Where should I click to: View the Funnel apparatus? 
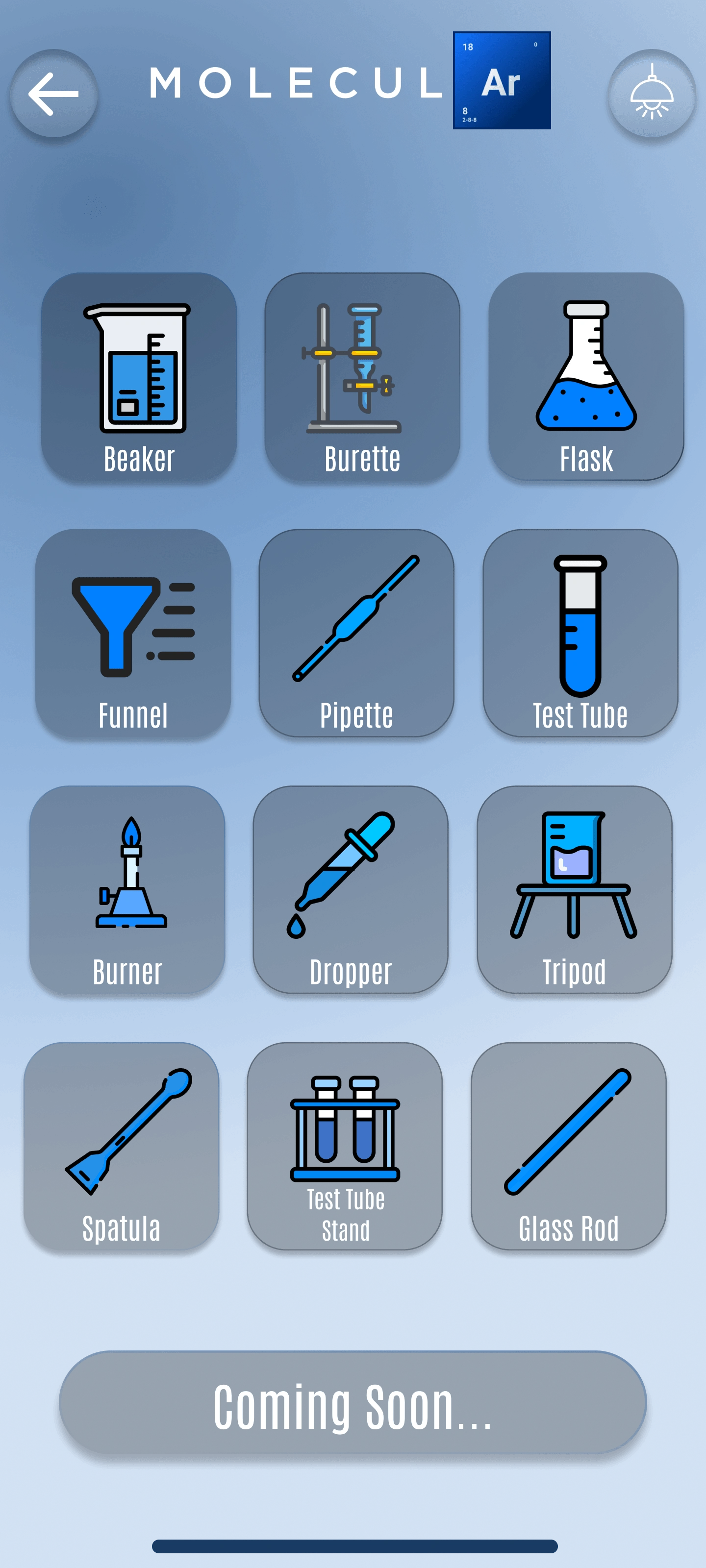coord(133,634)
